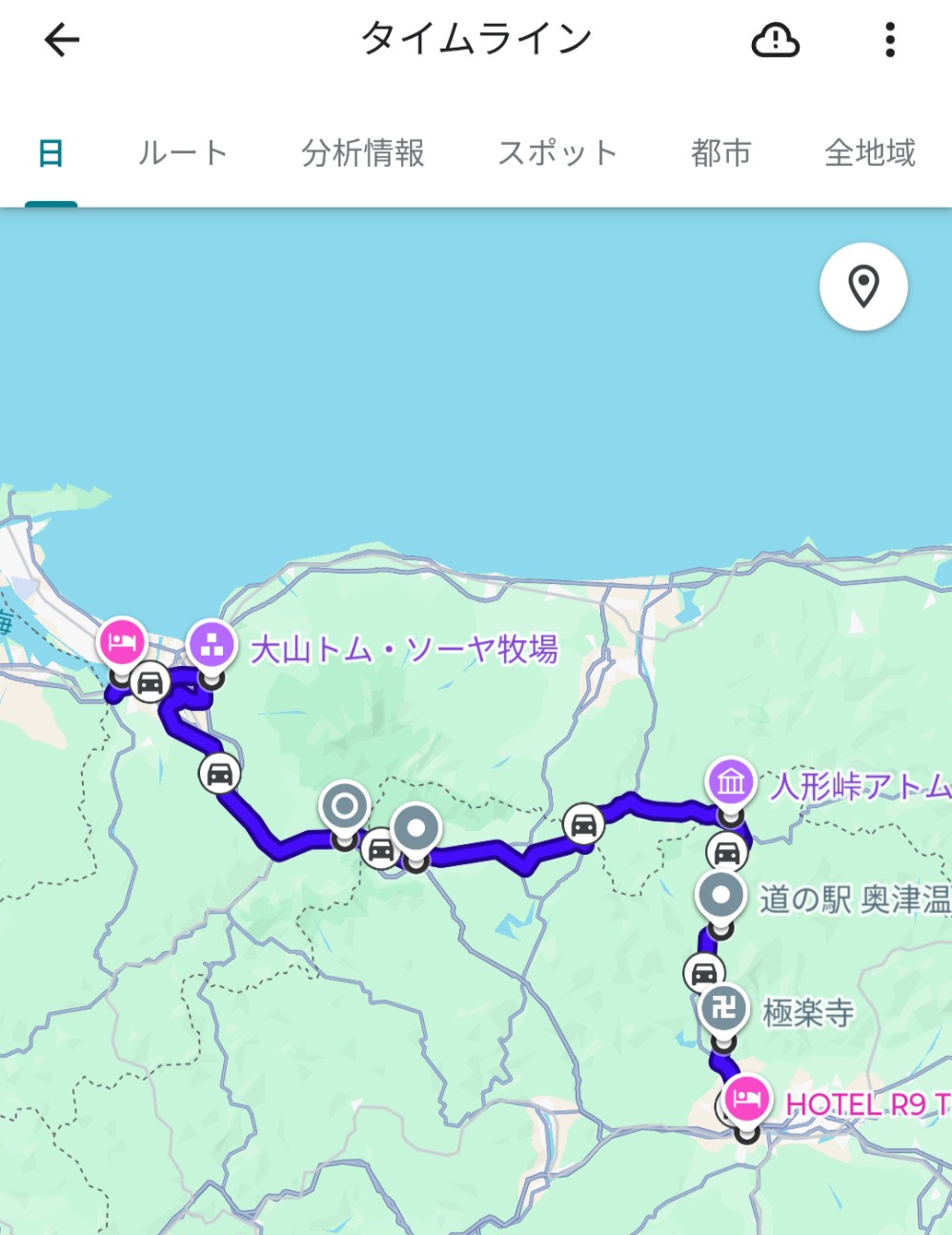Image resolution: width=952 pixels, height=1235 pixels.
Task: Tap the 人形峠アトム museum marker
Action: tap(731, 786)
